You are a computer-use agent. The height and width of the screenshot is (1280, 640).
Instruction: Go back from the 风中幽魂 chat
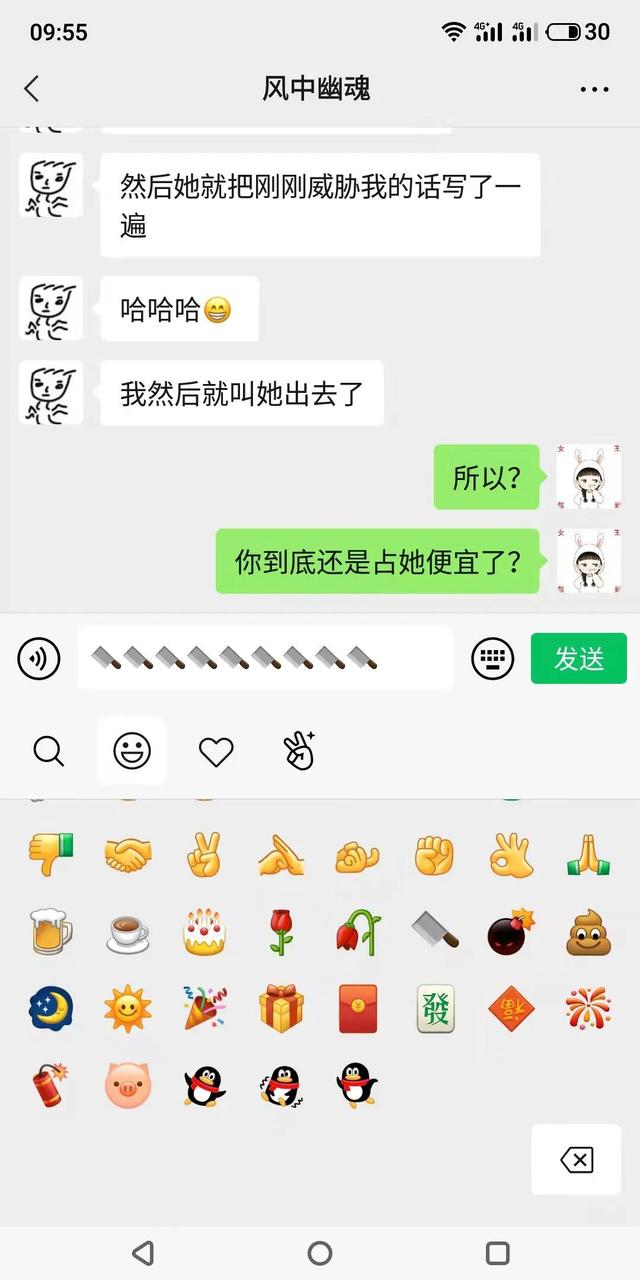click(31, 89)
